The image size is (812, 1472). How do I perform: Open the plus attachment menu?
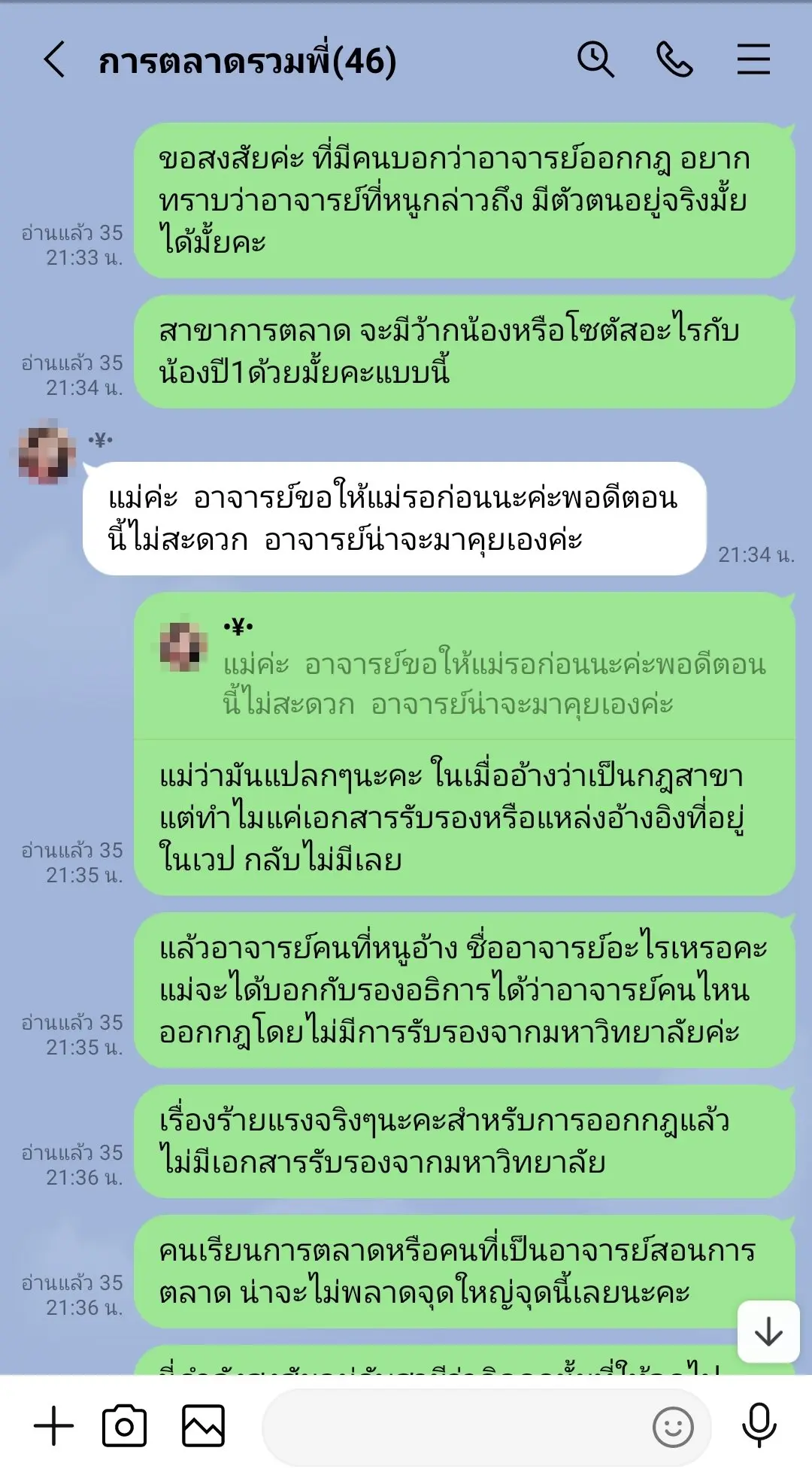coord(54,1425)
